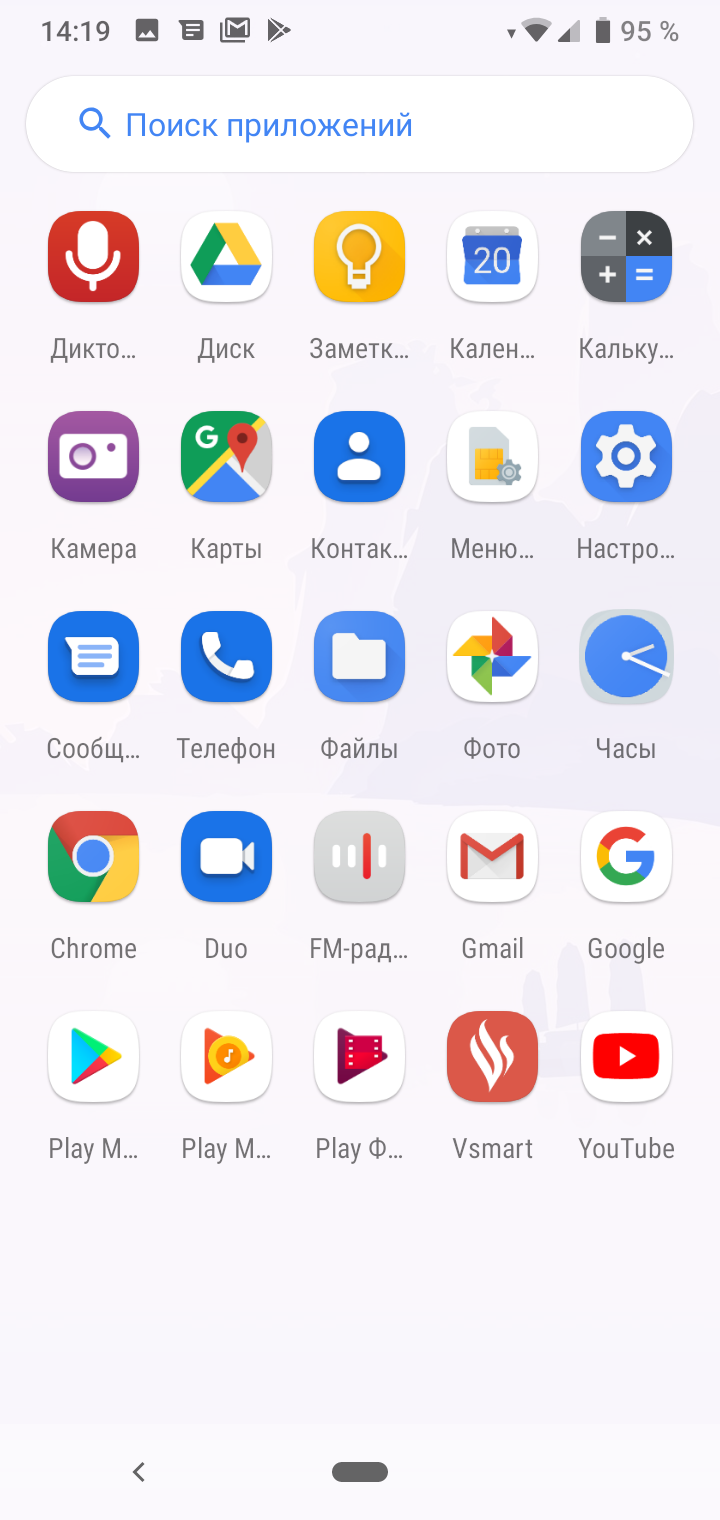Image resolution: width=720 pixels, height=1520 pixels.
Task: Launch the Телефон dialer
Action: click(226, 657)
